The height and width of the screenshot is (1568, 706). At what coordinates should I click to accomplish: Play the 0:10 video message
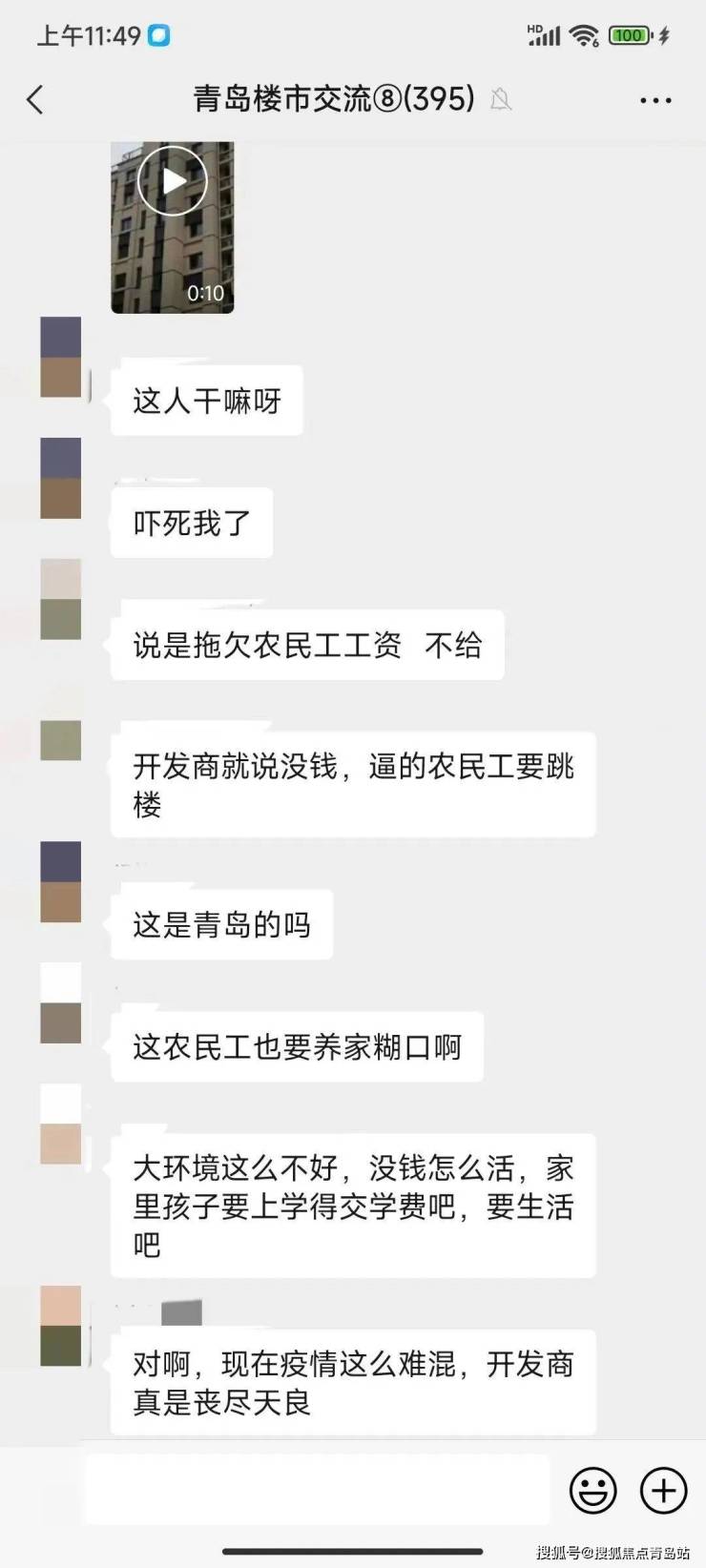pyautogui.click(x=173, y=180)
